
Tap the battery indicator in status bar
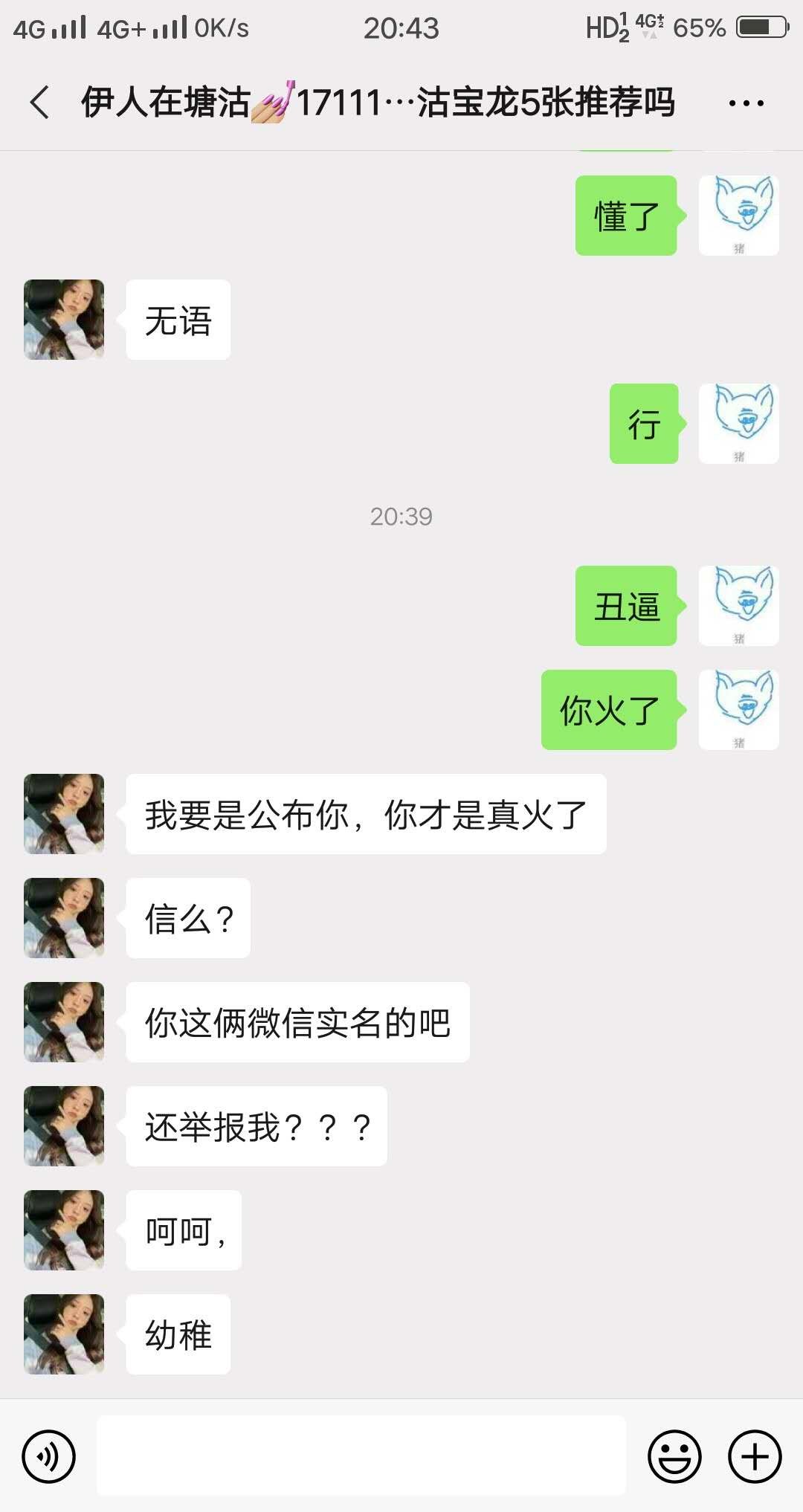coord(759,27)
